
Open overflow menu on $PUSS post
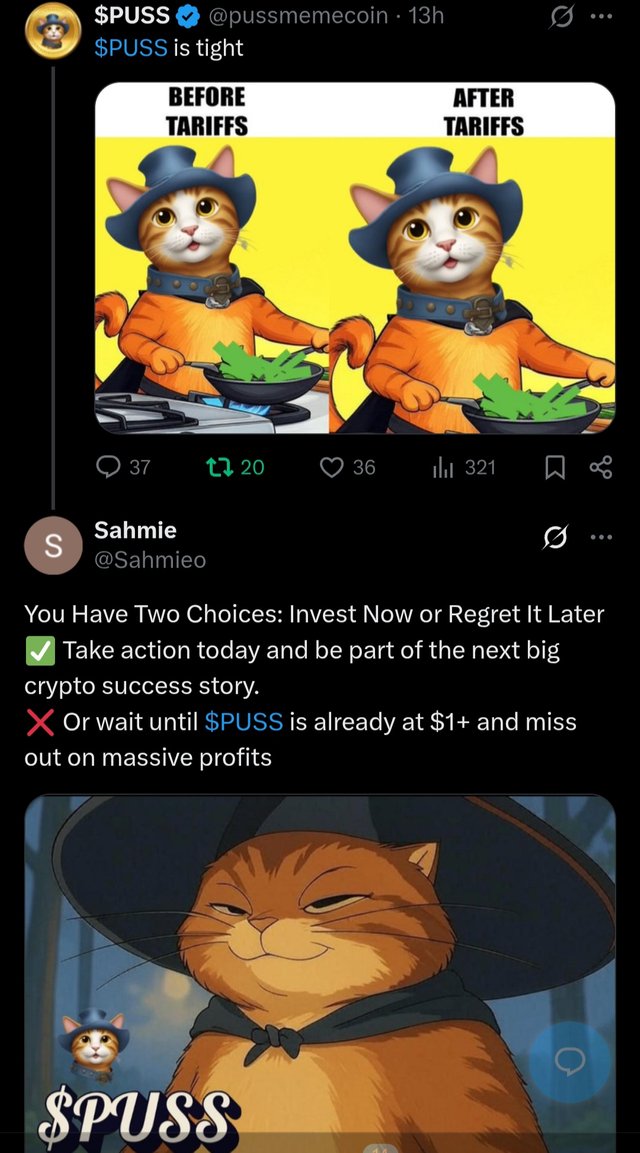click(600, 17)
